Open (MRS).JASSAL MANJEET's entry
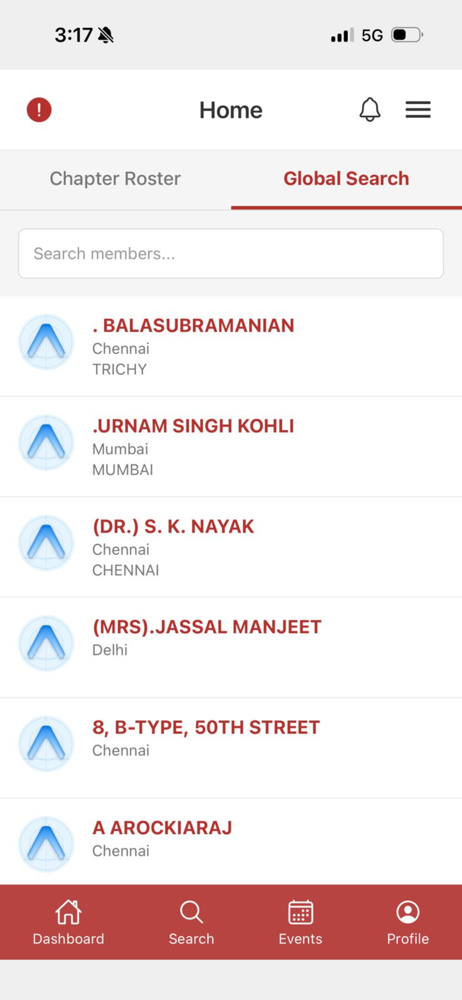The width and height of the screenshot is (462, 1000). [231, 647]
